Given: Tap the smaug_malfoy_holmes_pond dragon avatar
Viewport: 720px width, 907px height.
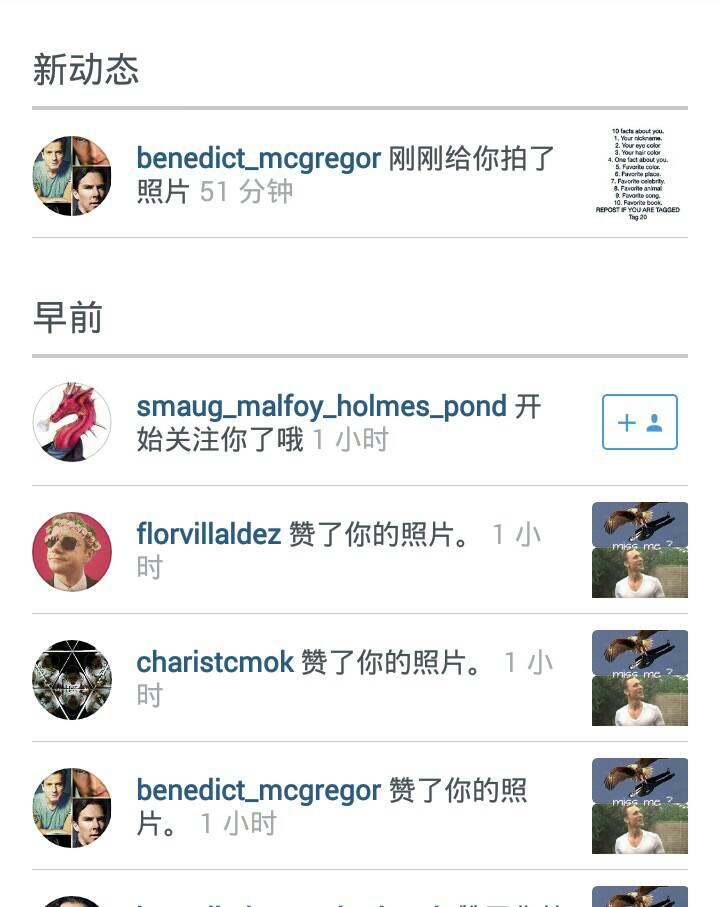Looking at the screenshot, I should coord(72,422).
